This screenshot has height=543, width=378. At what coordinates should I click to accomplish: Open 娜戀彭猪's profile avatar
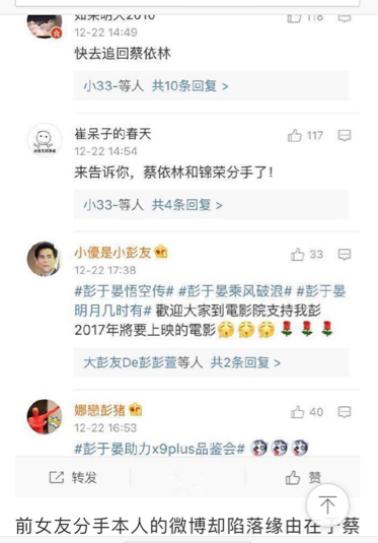pyautogui.click(x=44, y=417)
